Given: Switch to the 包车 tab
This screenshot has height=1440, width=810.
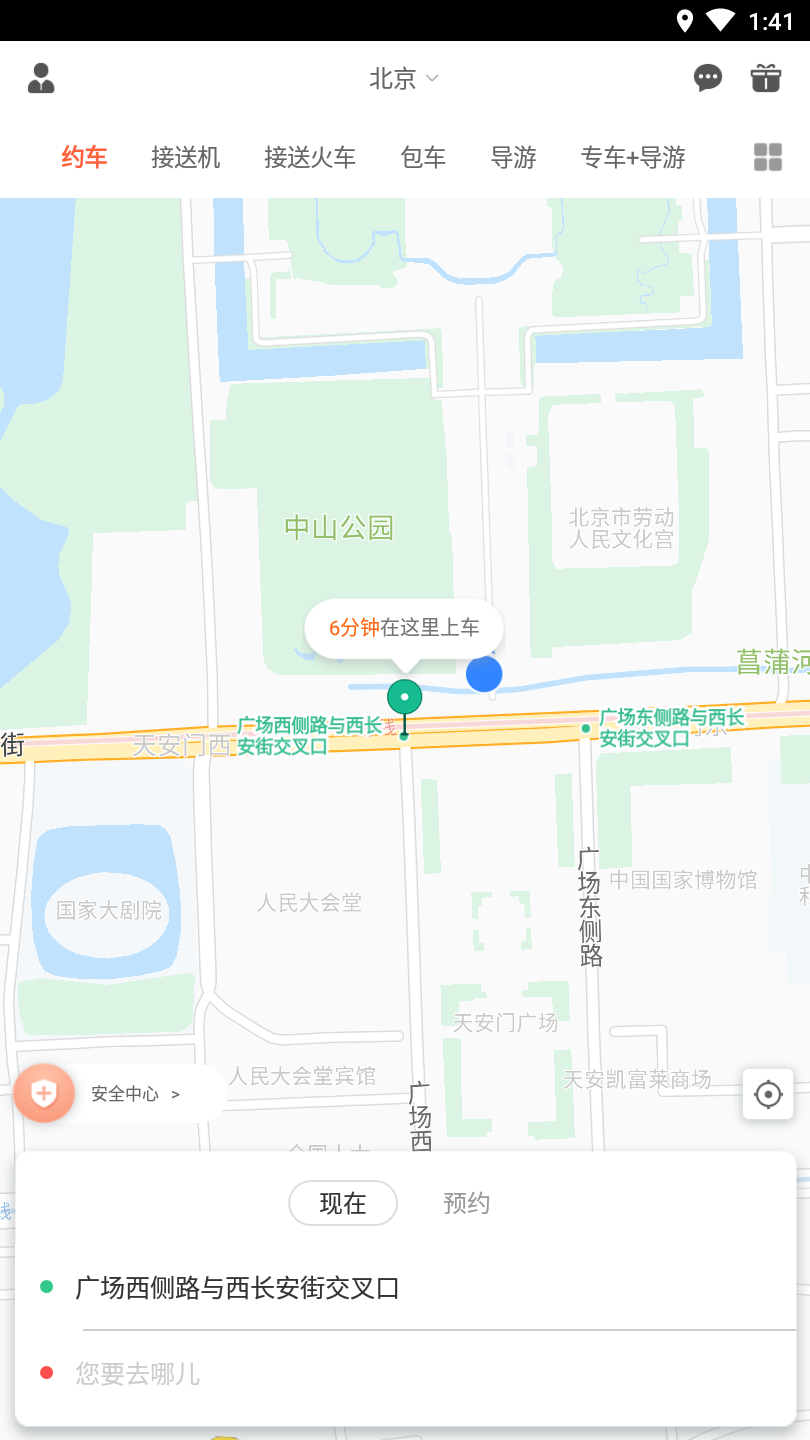Looking at the screenshot, I should (423, 157).
